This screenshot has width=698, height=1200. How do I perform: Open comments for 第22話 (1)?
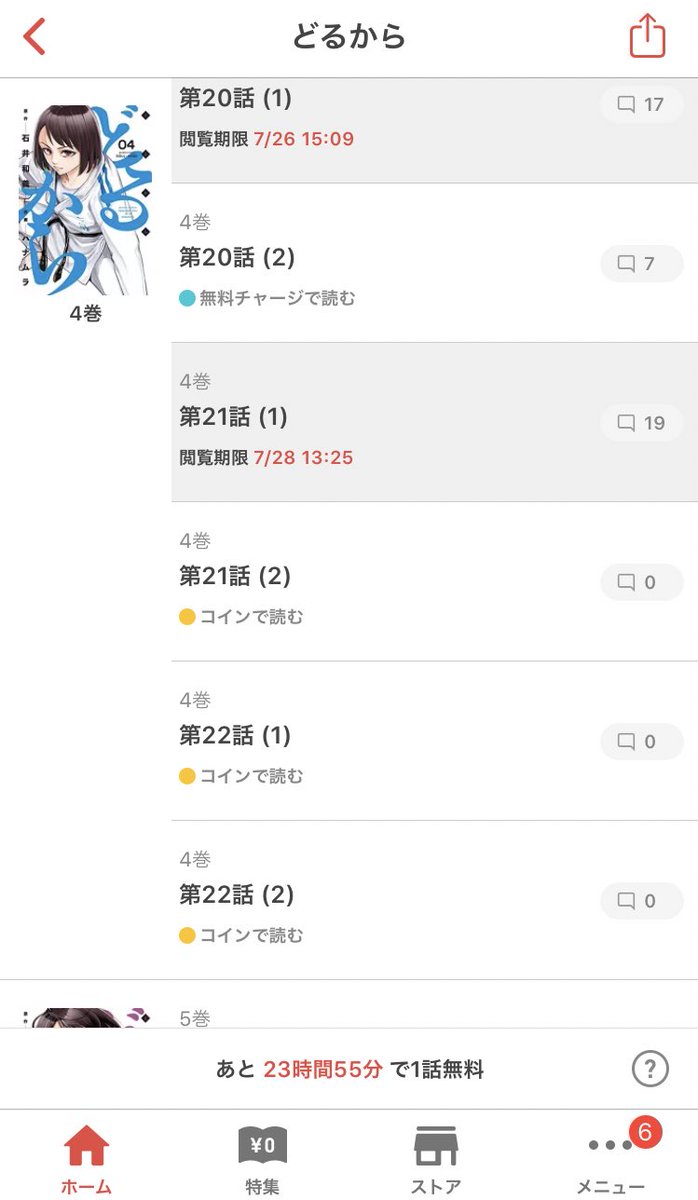click(641, 742)
